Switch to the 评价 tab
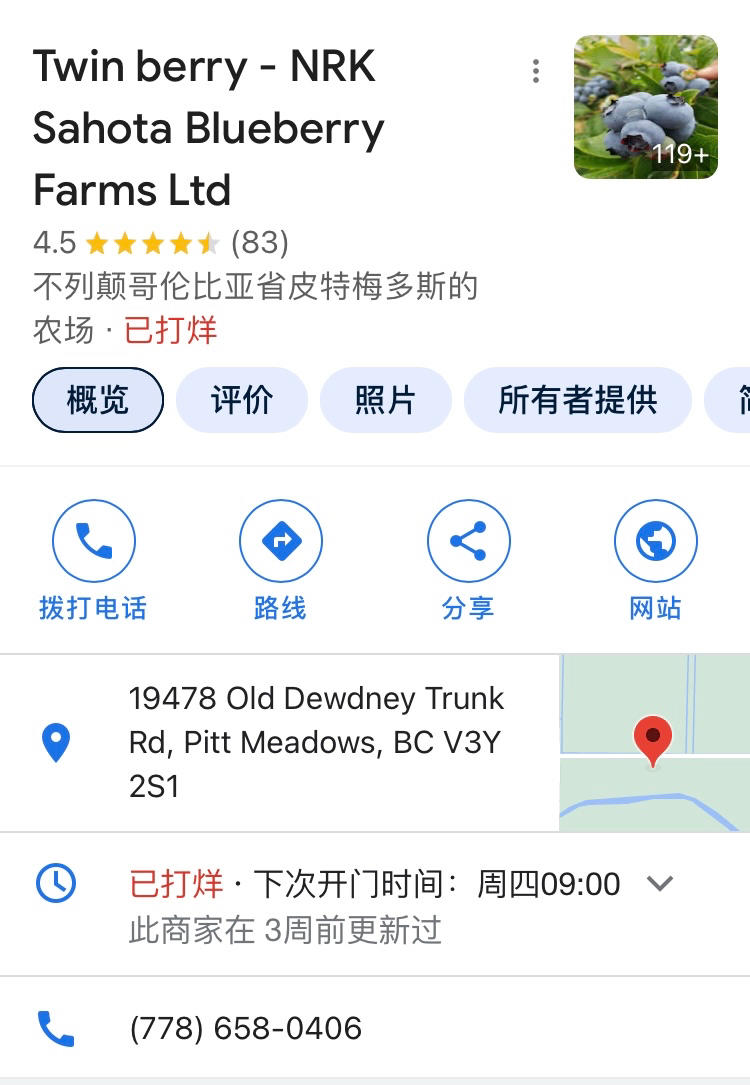The width and height of the screenshot is (750, 1085). (x=242, y=400)
